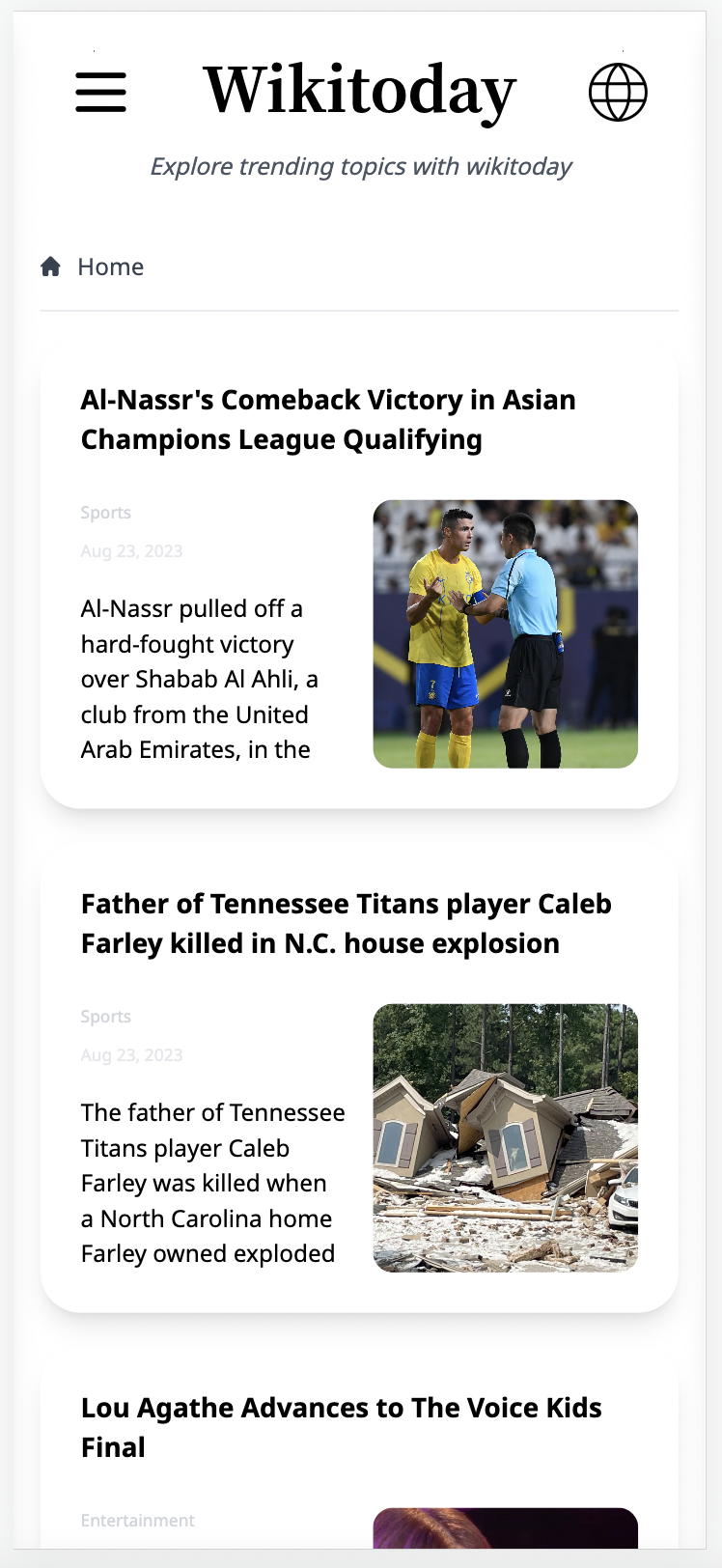
Task: Read the Lou Agathe Voice Kids article
Action: [341, 1427]
